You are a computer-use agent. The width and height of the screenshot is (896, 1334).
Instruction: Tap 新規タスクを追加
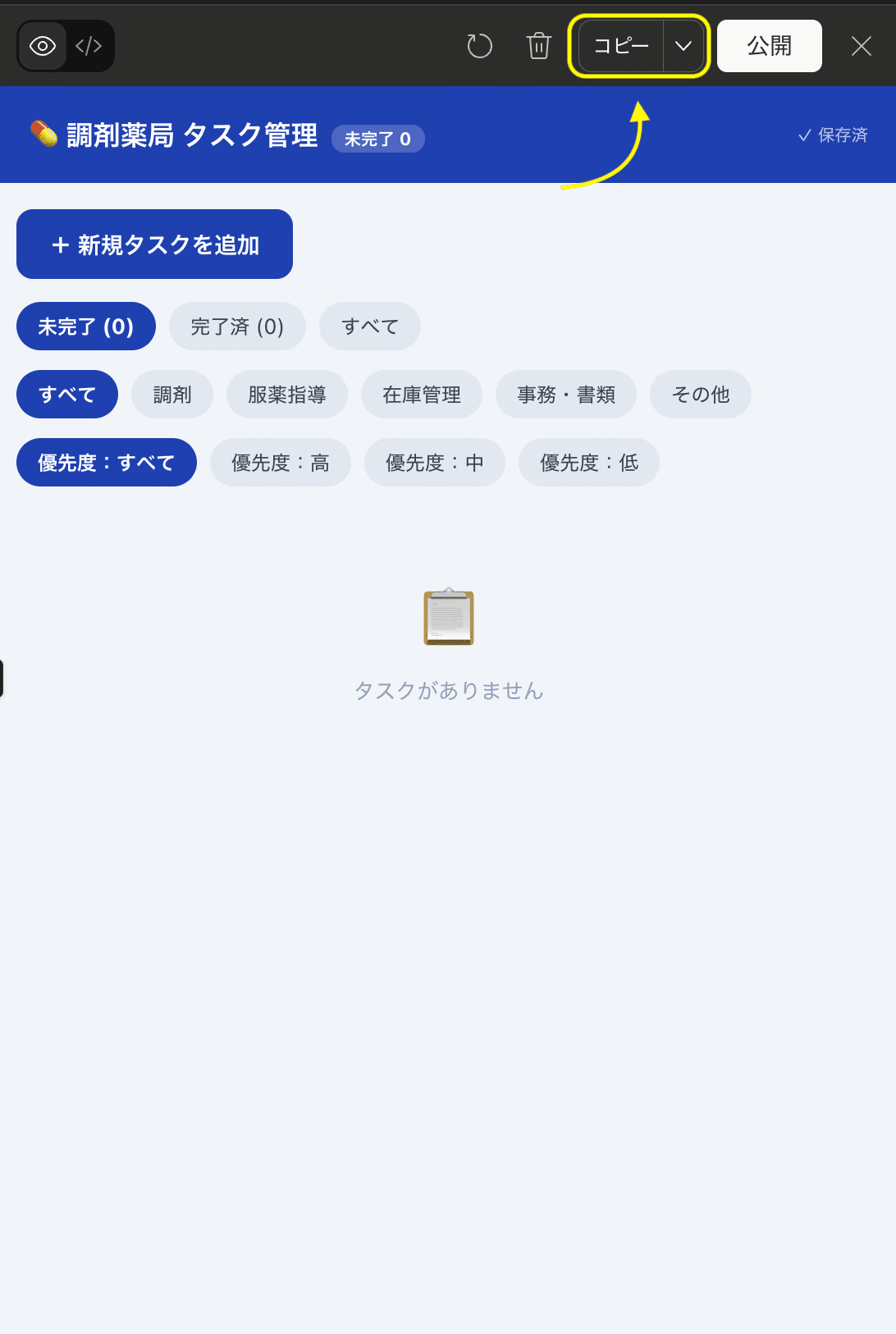154,244
